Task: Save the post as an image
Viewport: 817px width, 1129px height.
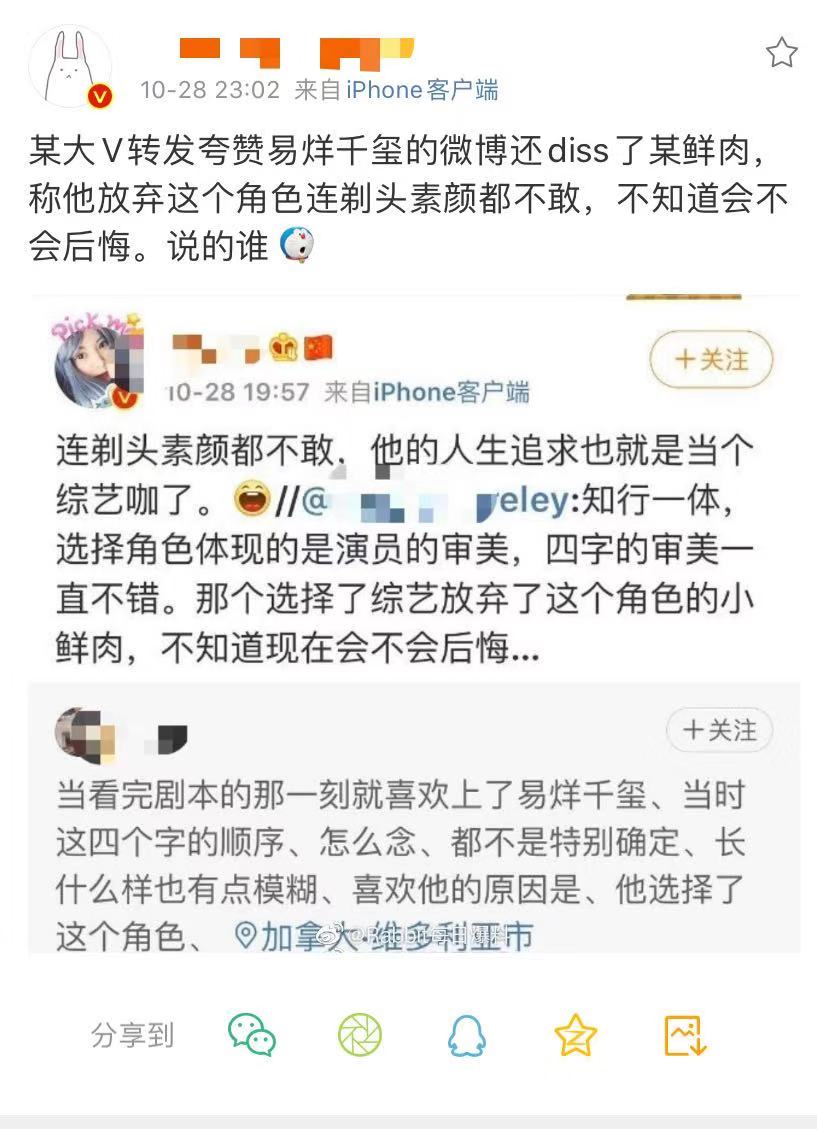Action: 686,1034
